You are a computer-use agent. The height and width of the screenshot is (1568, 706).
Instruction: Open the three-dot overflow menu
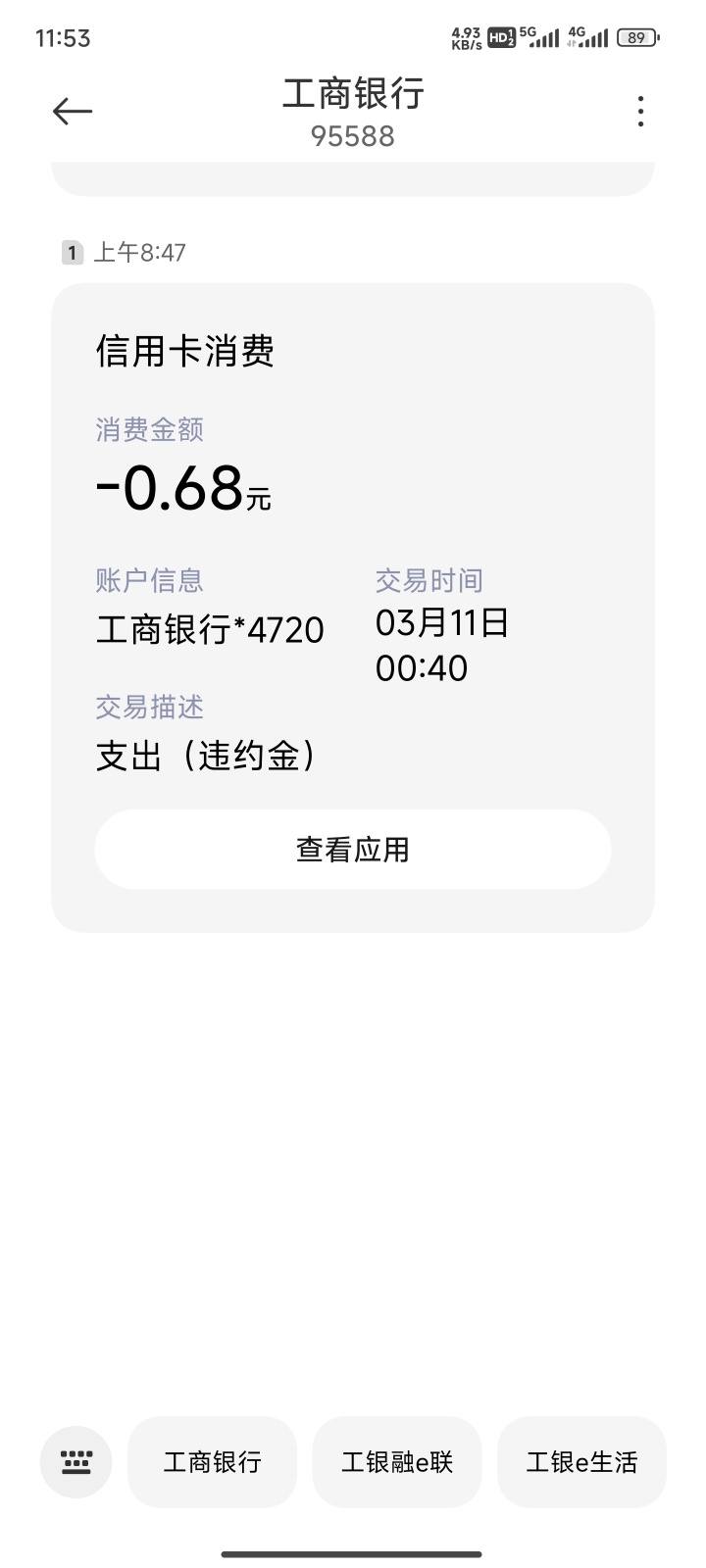[x=640, y=112]
